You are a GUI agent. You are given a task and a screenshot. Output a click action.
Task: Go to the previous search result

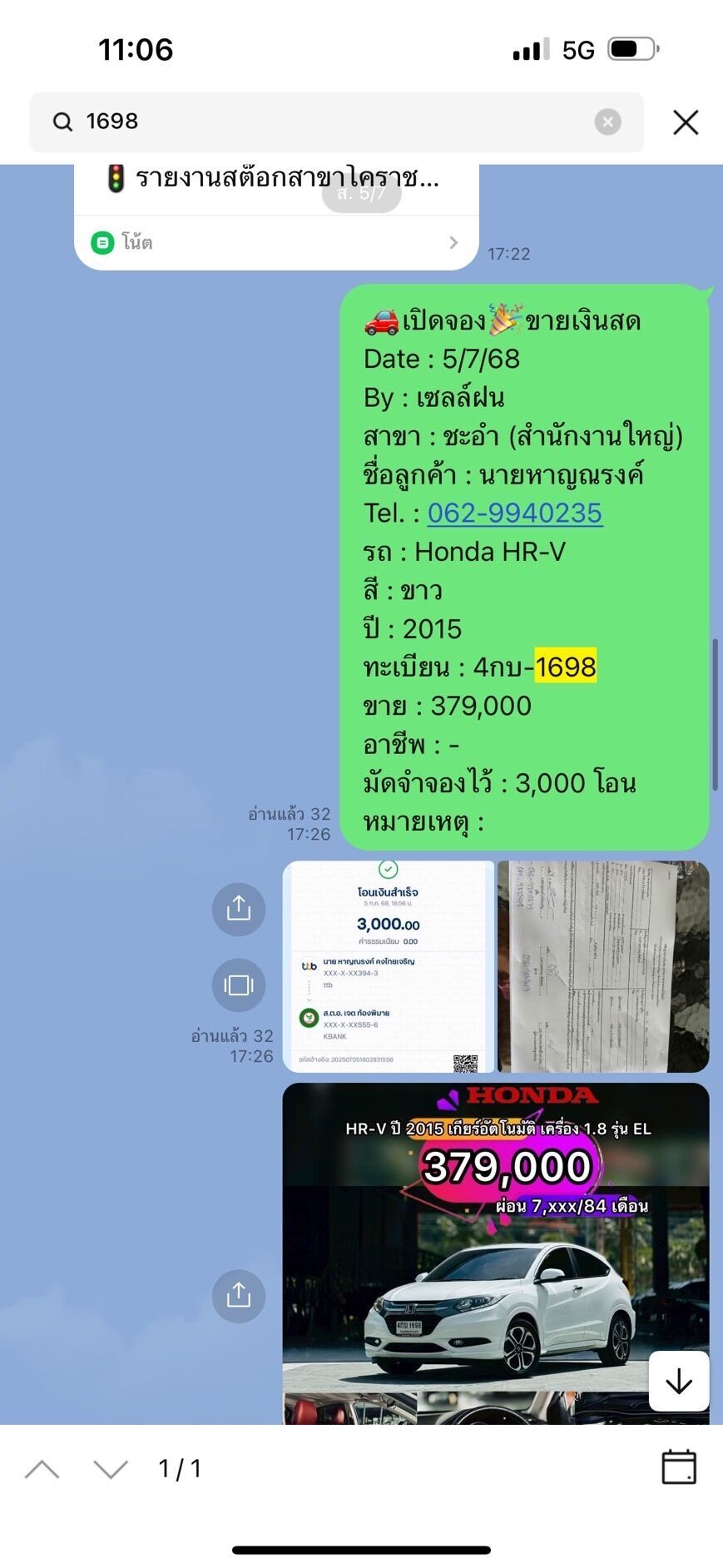point(42,1470)
